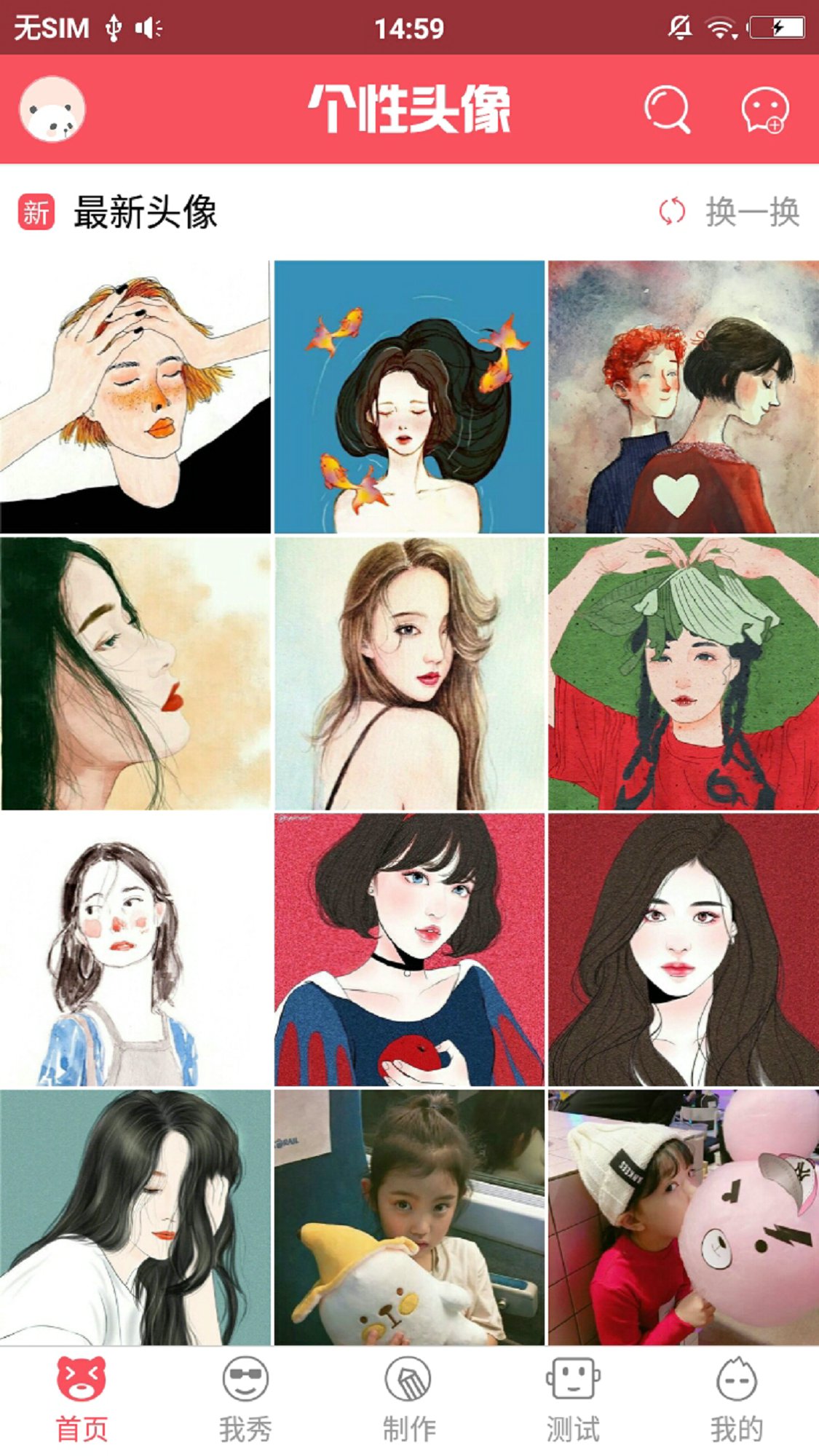Image resolution: width=819 pixels, height=1456 pixels.
Task: View the long-haired girl on red background
Action: pyautogui.click(x=683, y=949)
